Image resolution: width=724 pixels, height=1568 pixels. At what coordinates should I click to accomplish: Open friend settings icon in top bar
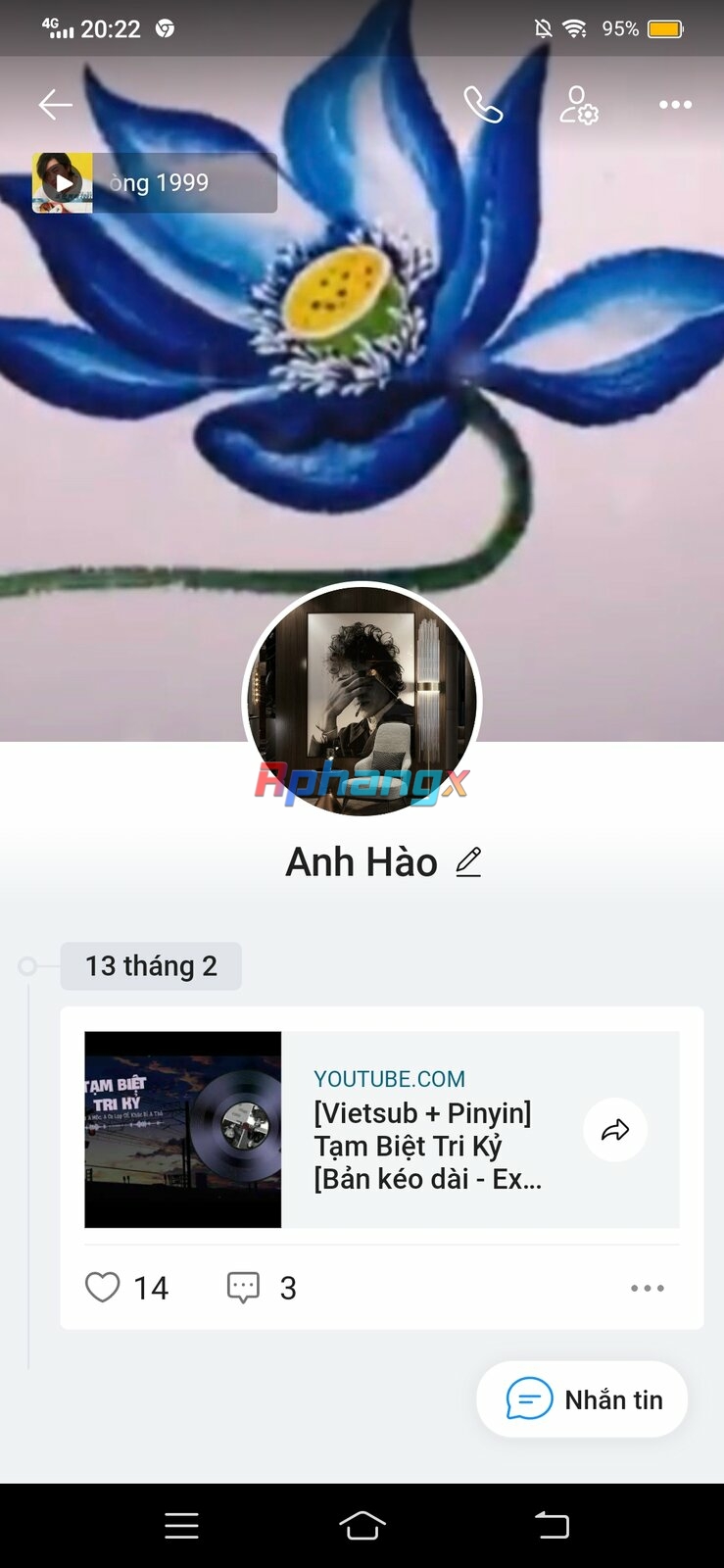(579, 104)
